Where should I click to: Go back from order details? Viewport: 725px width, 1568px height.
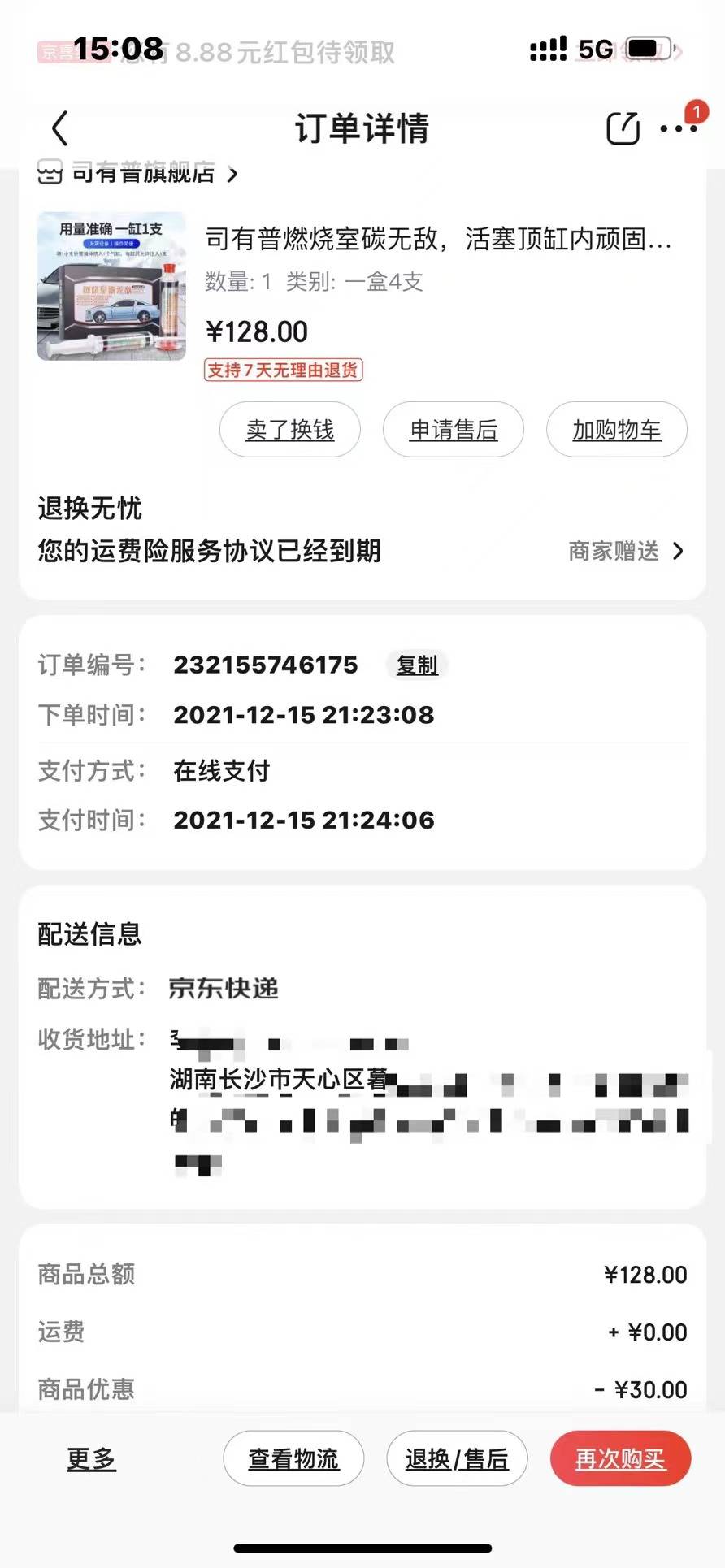(59, 128)
